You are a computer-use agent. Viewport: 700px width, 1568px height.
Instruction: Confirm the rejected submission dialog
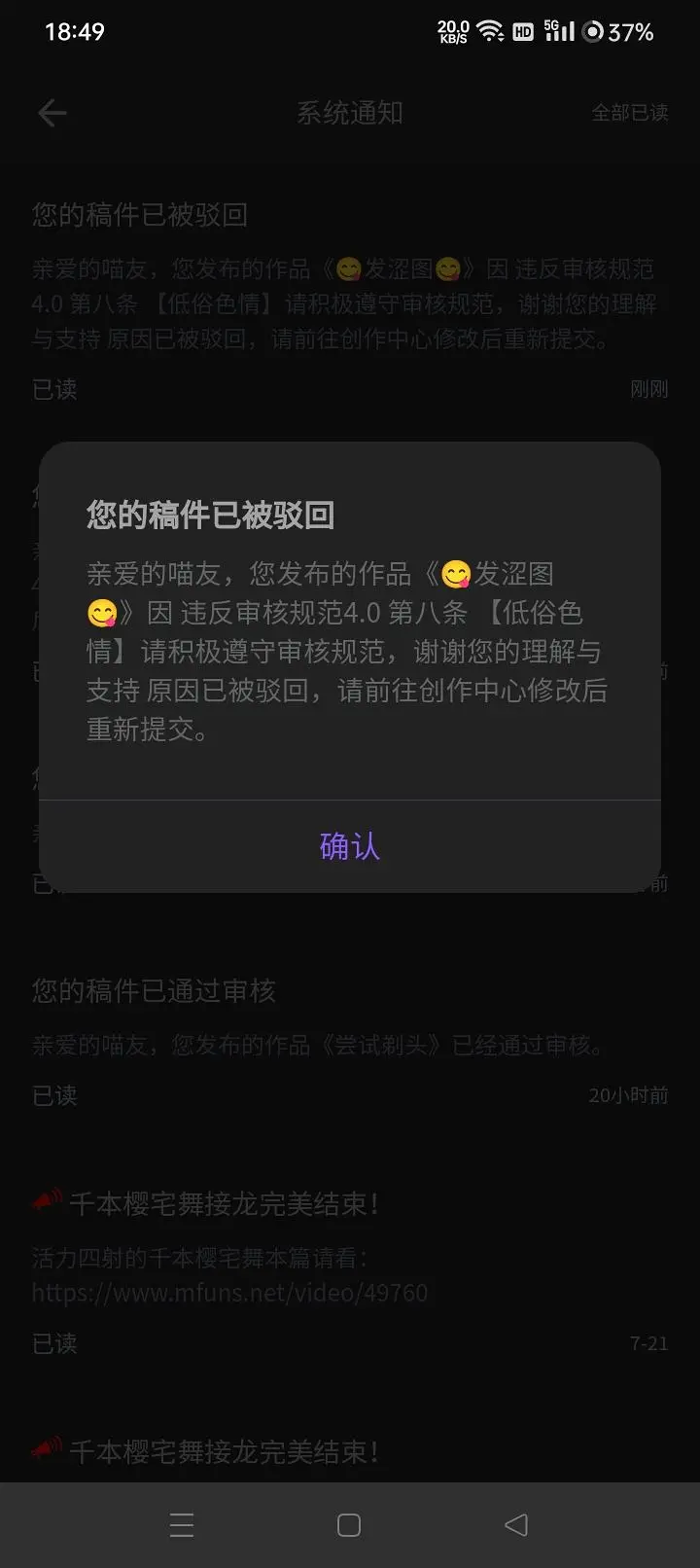[x=349, y=845]
